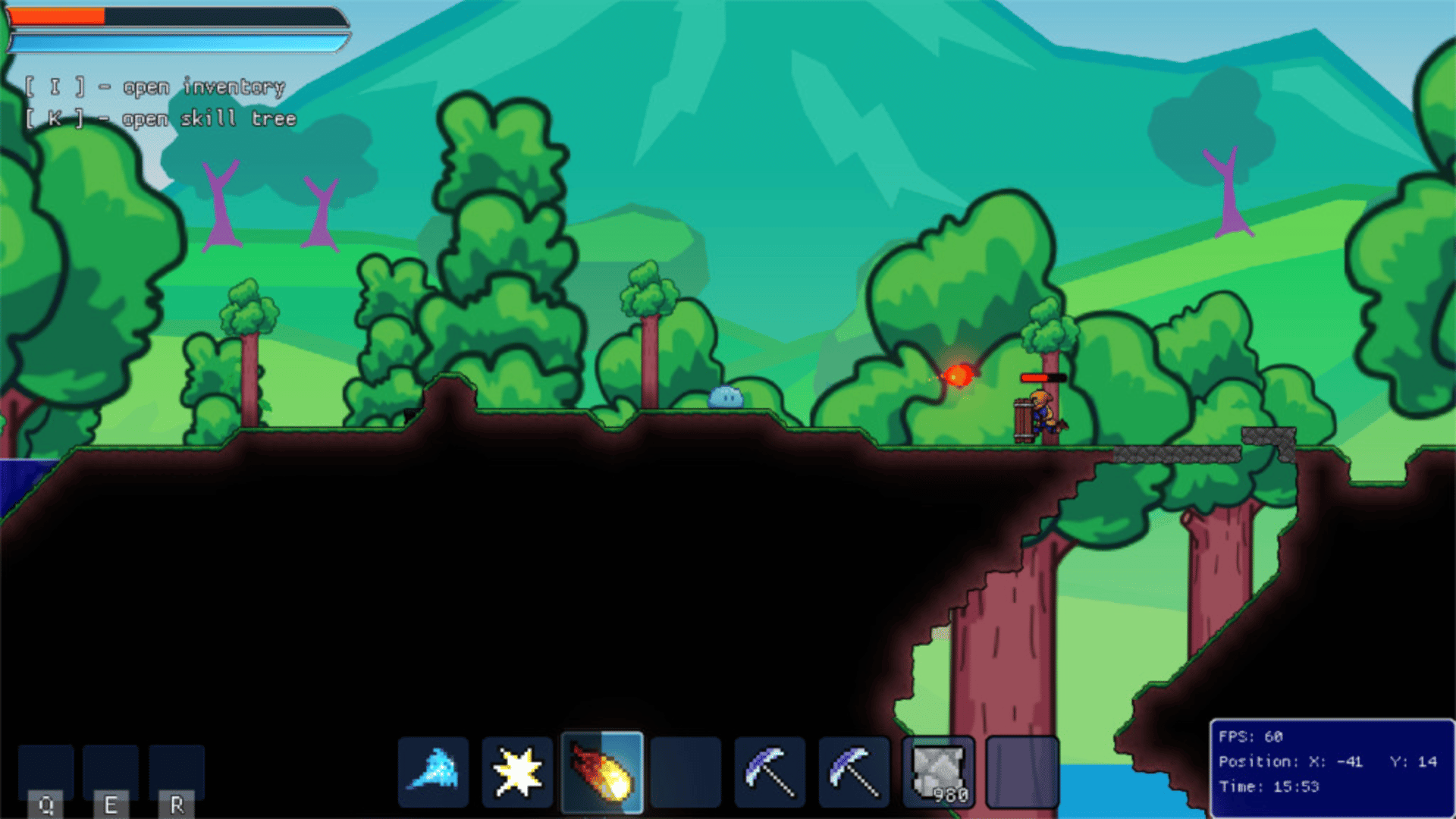Select the fireball spell hotbar slot
The height and width of the screenshot is (819, 1456).
coord(602,772)
